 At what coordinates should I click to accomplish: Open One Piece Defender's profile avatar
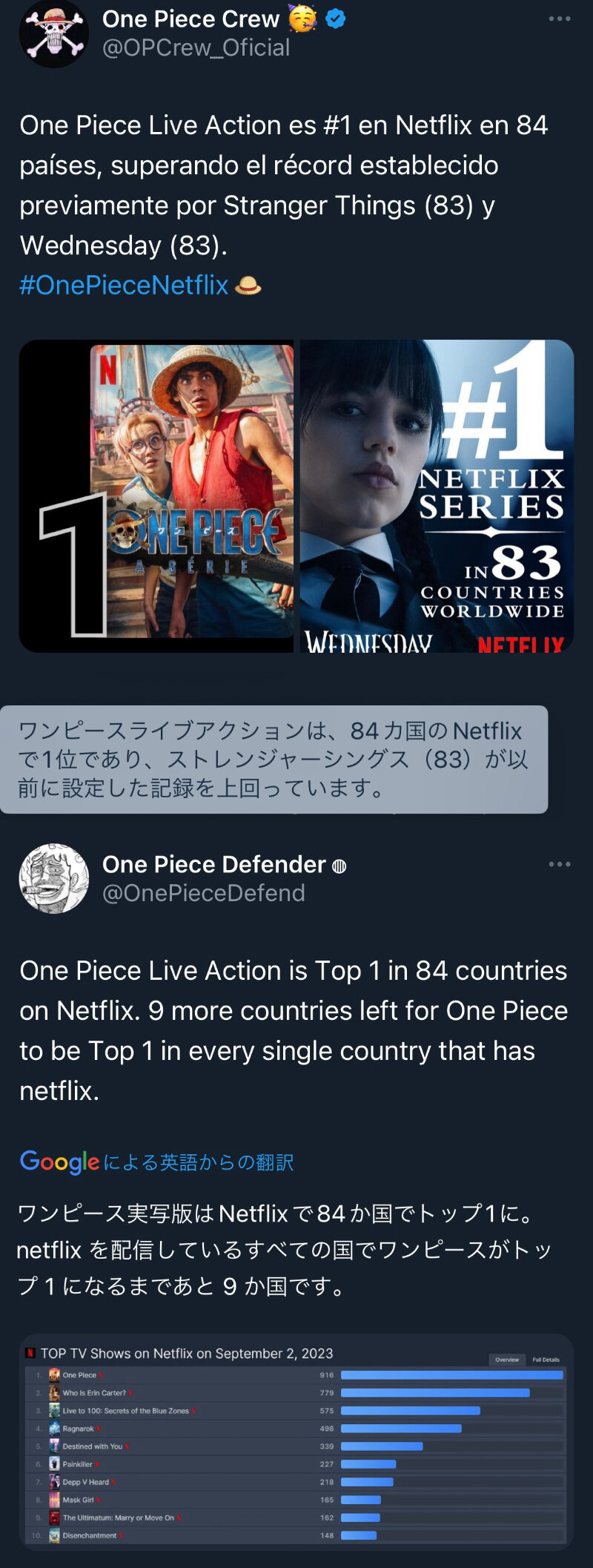point(53,878)
